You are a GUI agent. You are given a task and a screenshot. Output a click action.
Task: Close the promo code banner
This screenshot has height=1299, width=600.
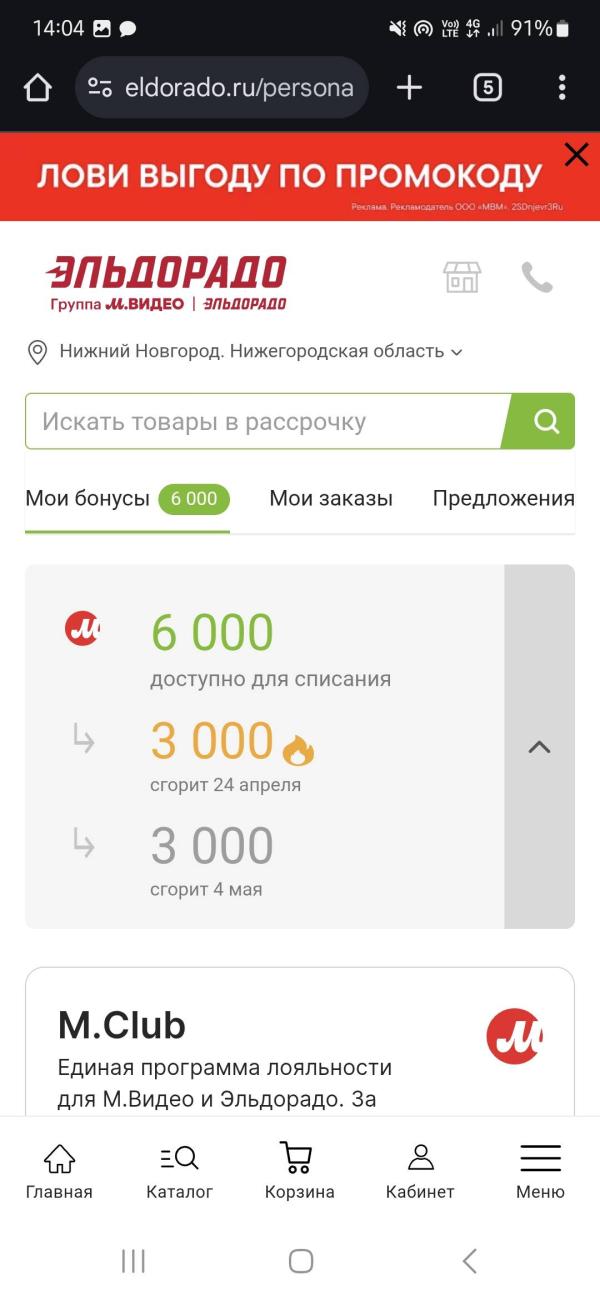(x=576, y=155)
